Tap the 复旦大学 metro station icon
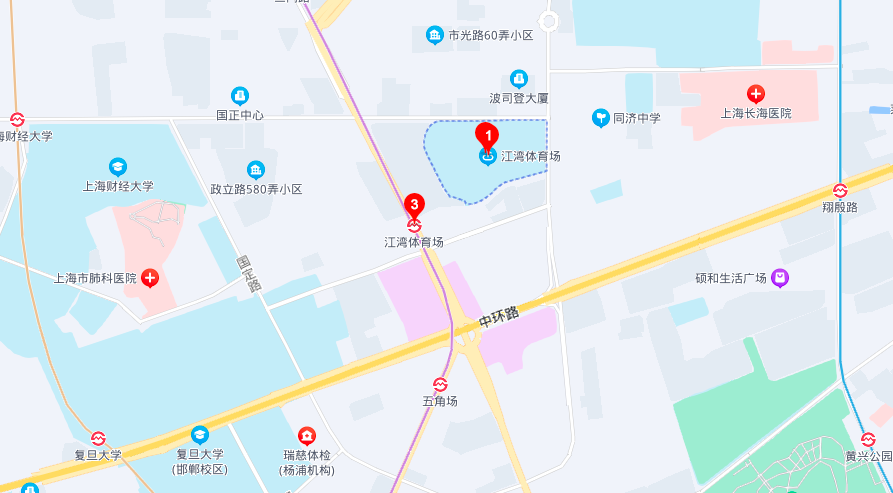This screenshot has width=893, height=493. click(x=98, y=438)
